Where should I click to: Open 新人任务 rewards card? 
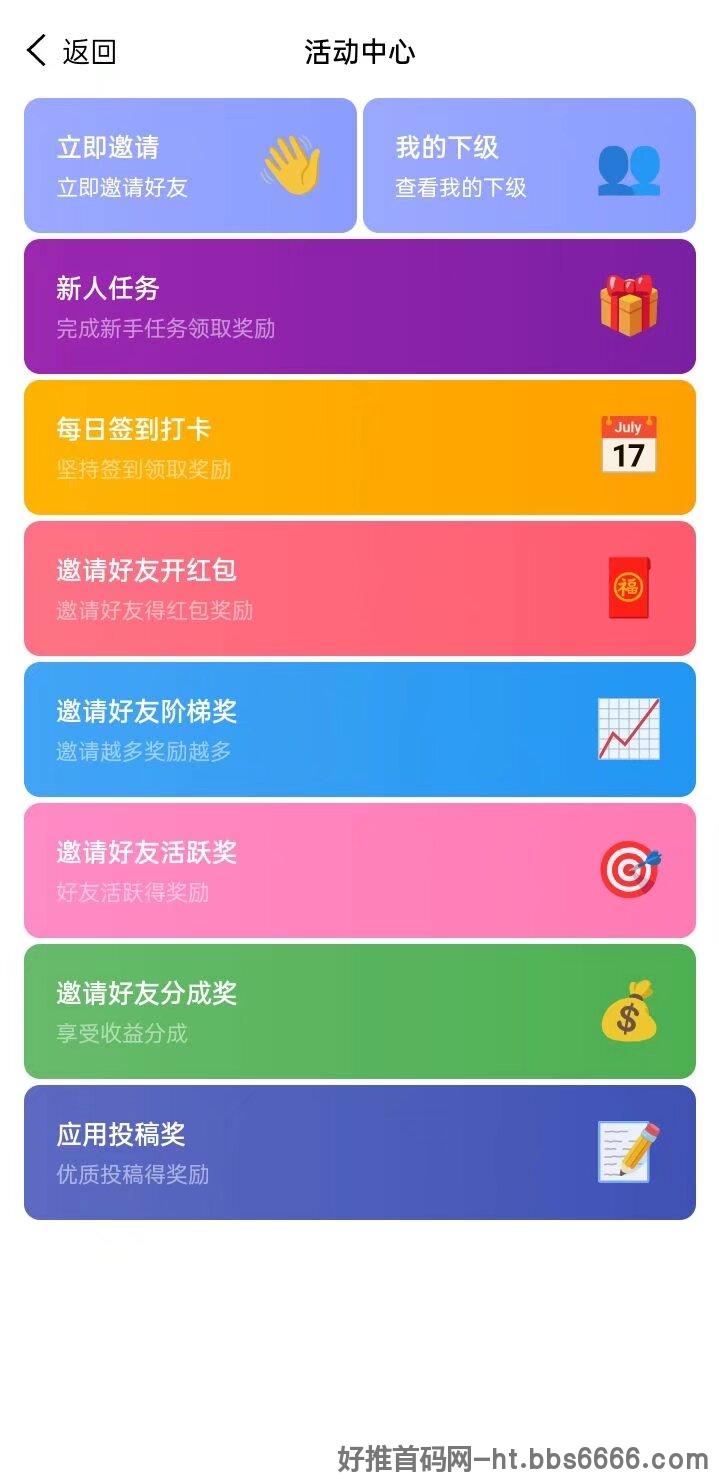click(x=360, y=306)
